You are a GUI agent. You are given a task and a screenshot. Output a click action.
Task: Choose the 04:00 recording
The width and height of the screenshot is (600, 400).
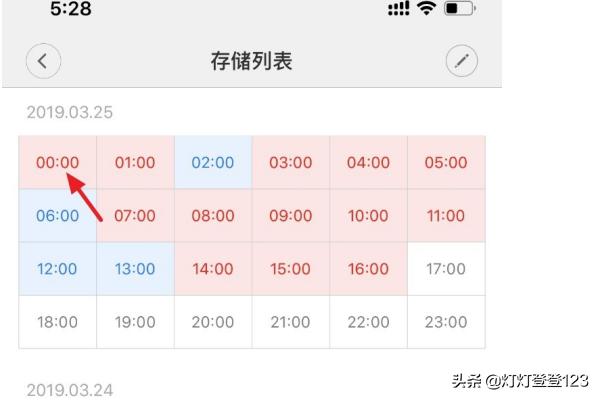pyautogui.click(x=368, y=162)
